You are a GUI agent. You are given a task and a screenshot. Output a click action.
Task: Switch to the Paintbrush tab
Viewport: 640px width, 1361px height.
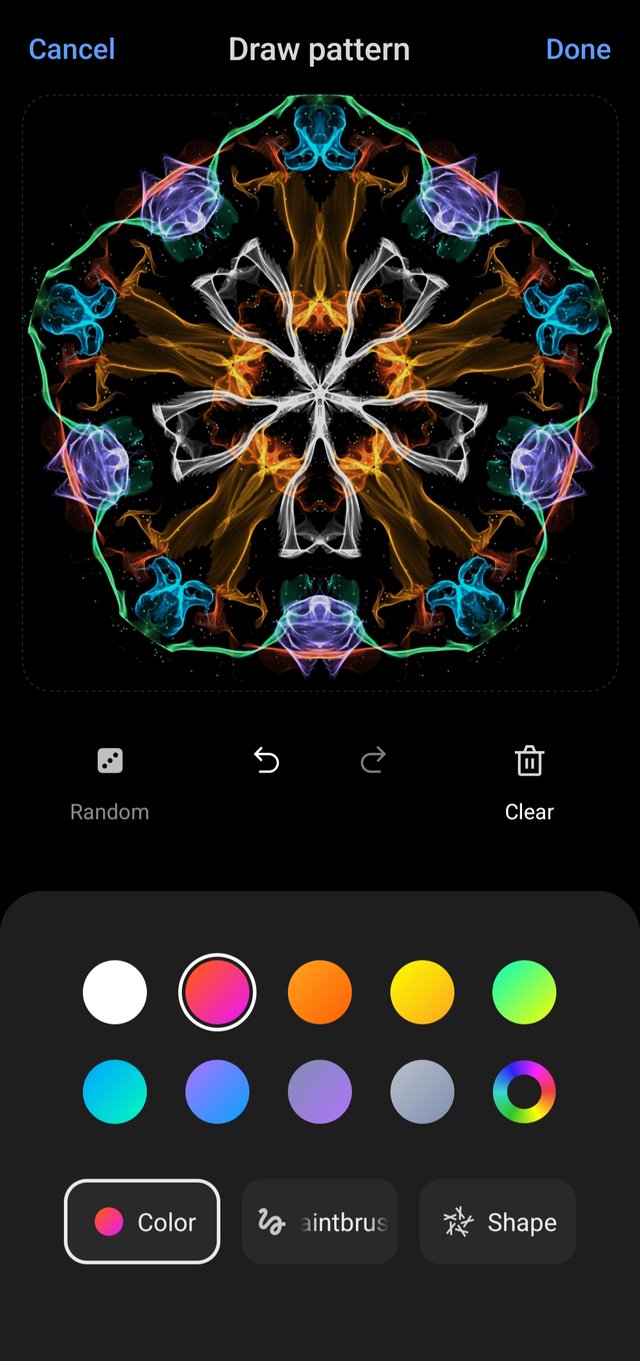click(320, 1221)
